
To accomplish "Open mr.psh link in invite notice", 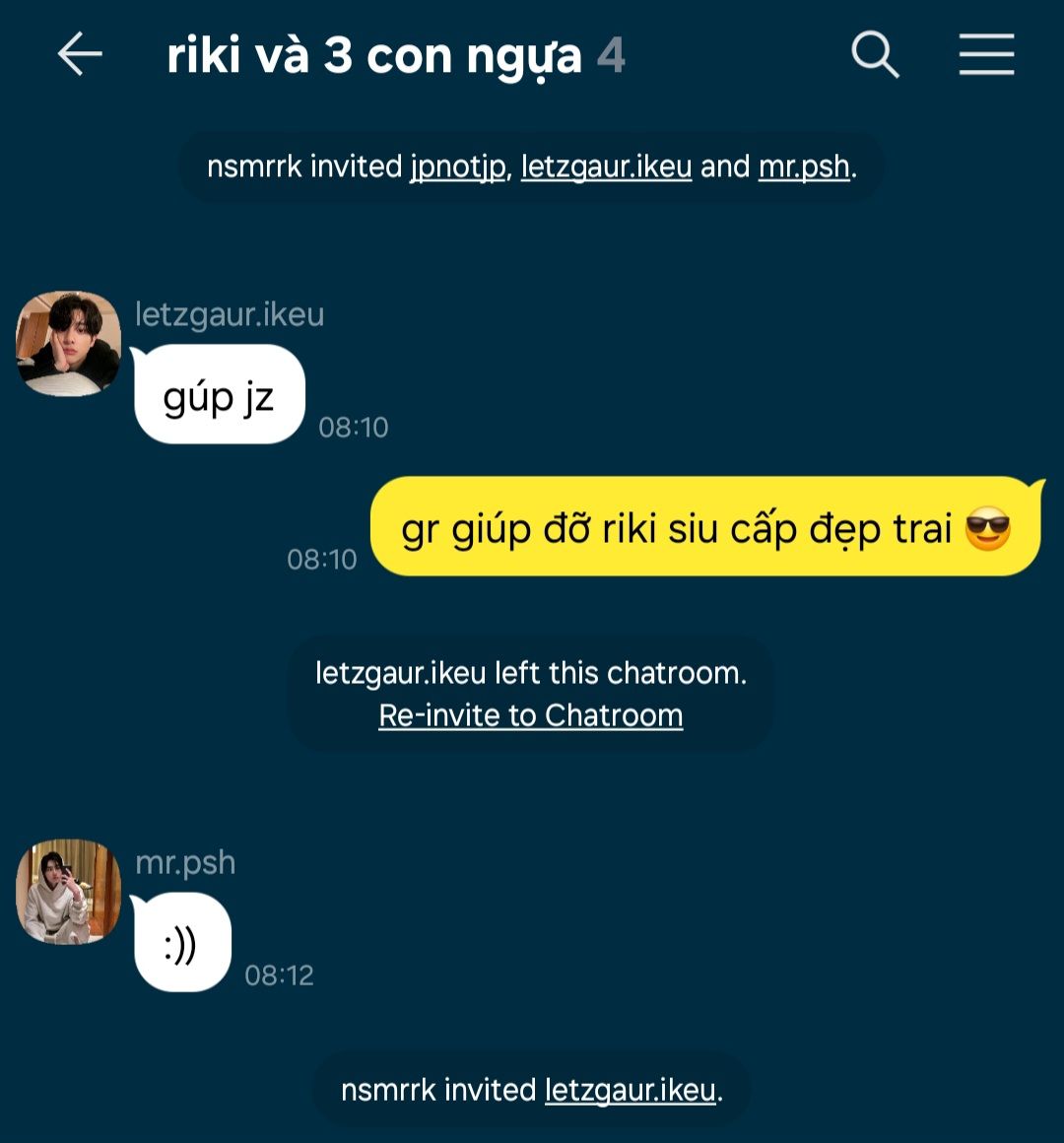I will click(804, 167).
